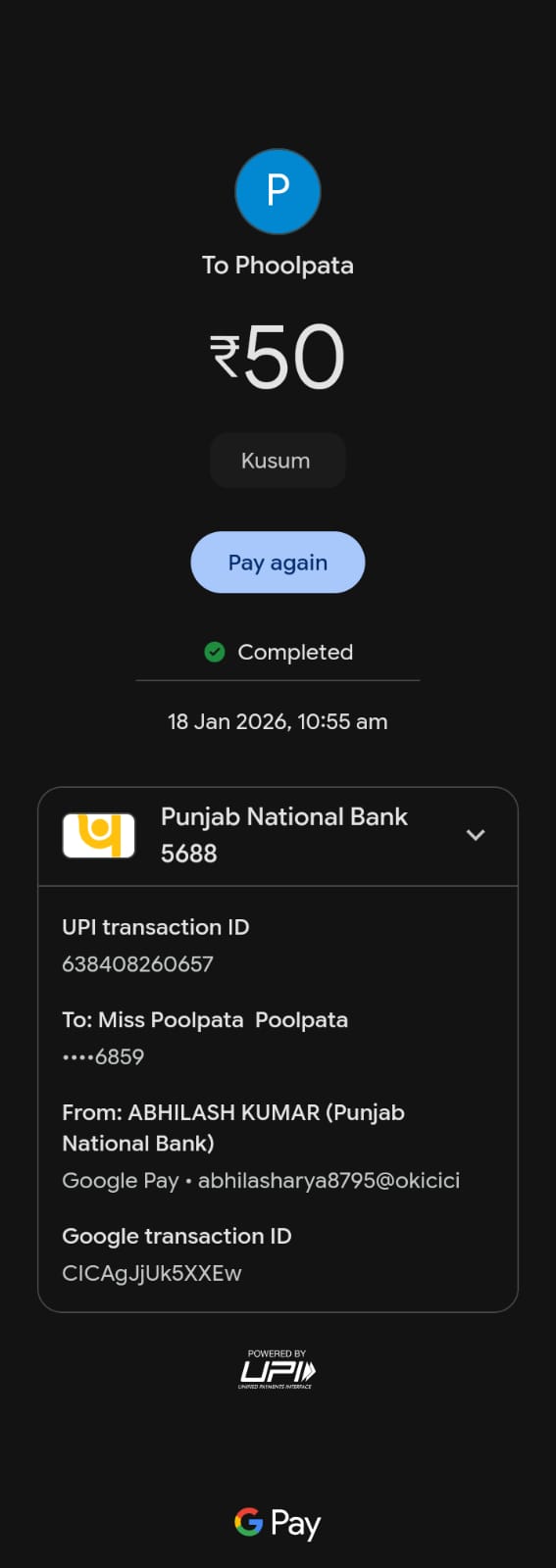
Task: Open Phoolpata's profile avatar
Action: pos(278,191)
